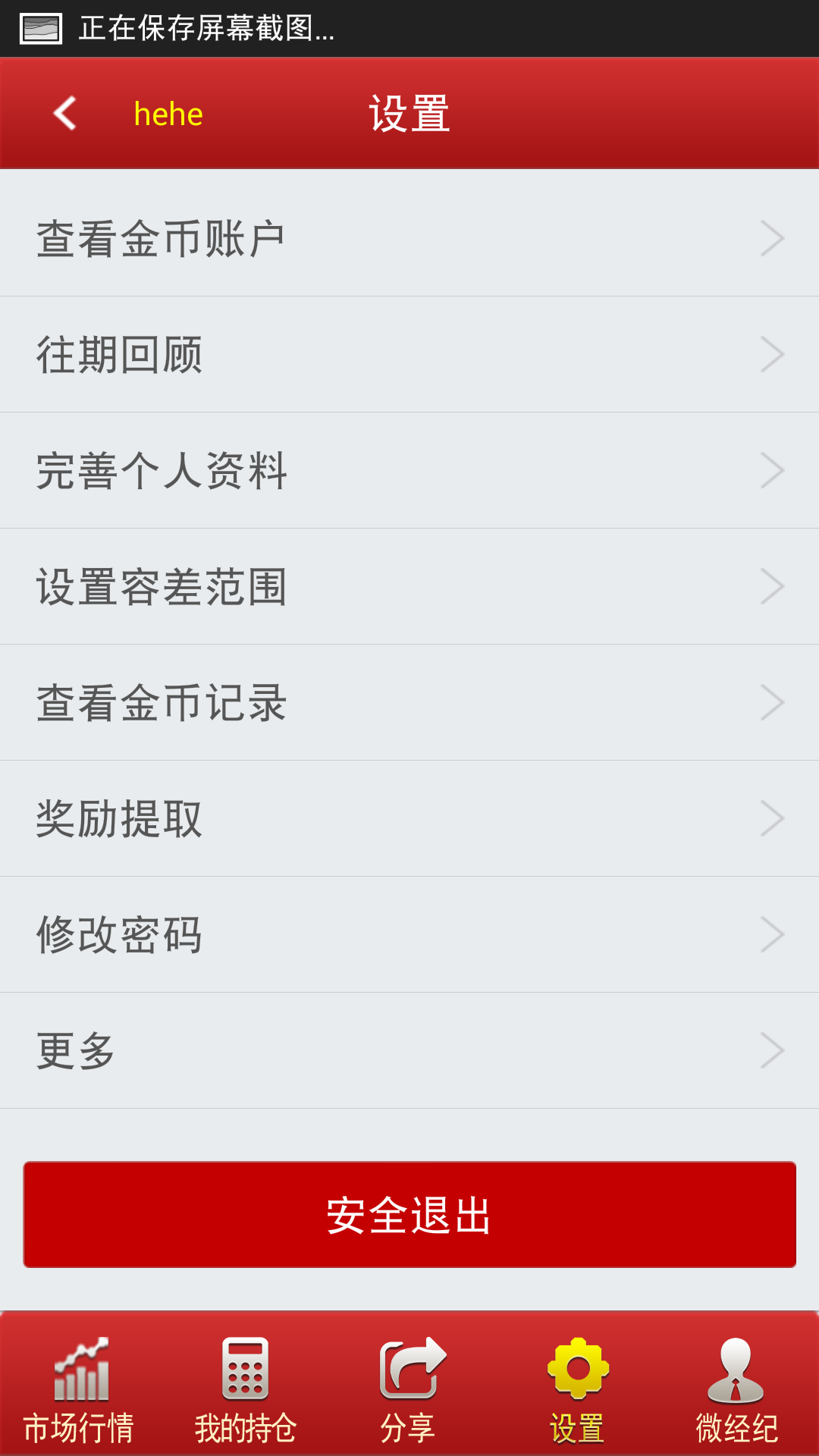The image size is (819, 1456).
Task: Open 查看金币账户 row
Action: pyautogui.click(x=409, y=239)
